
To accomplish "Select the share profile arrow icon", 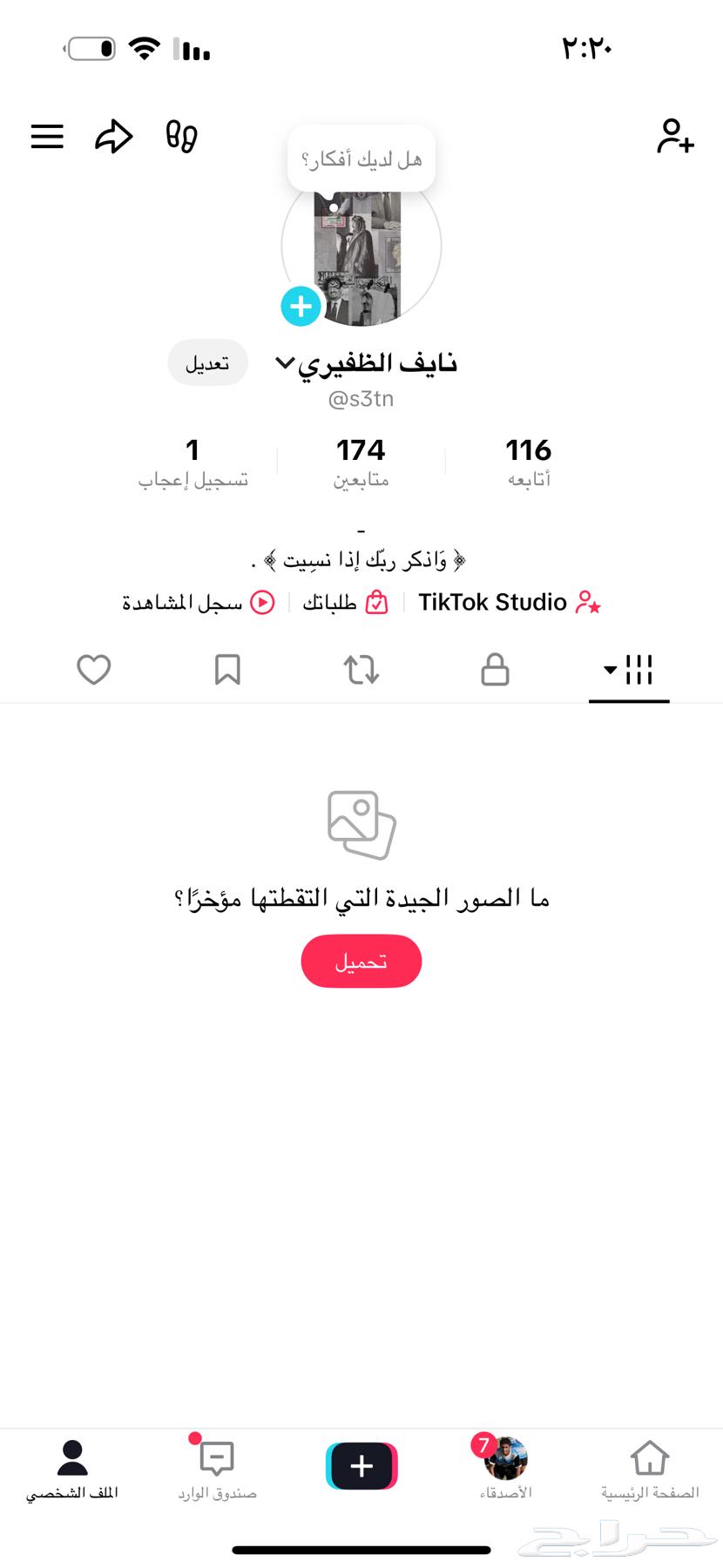I will click(x=113, y=136).
